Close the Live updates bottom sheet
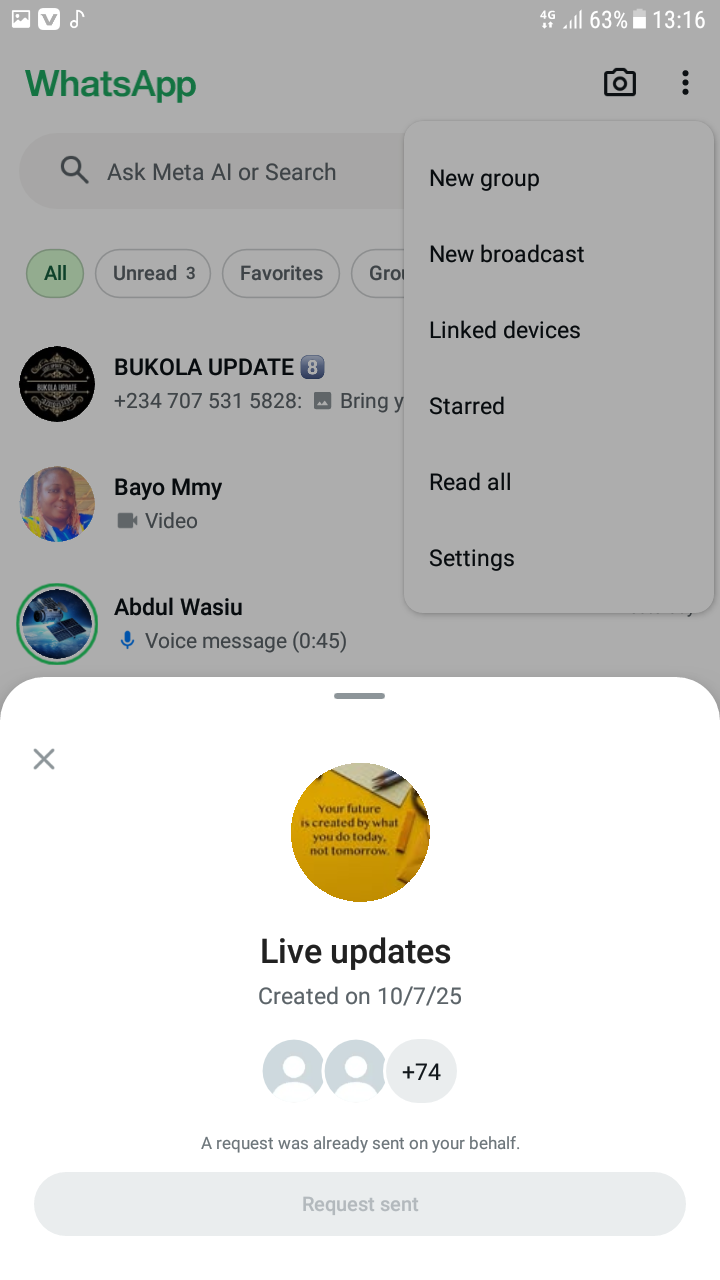 (44, 759)
